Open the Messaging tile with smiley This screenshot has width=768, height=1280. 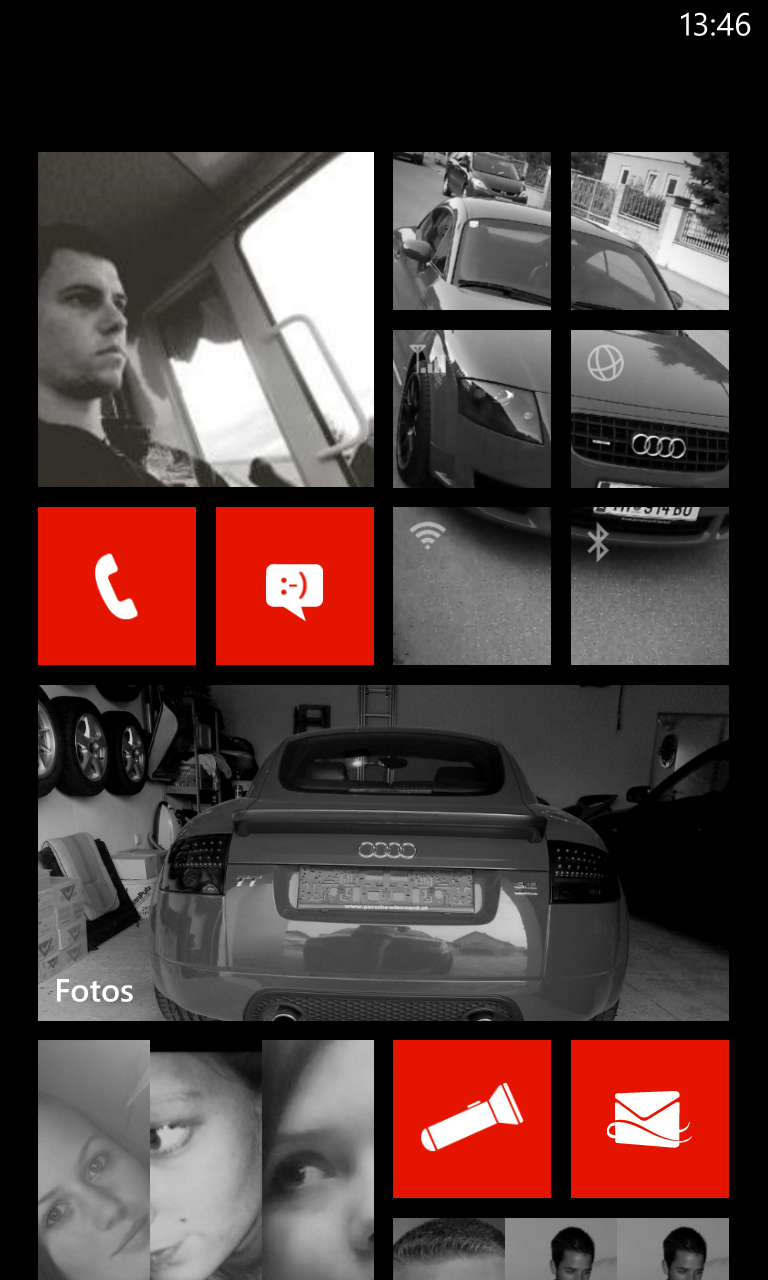pos(295,586)
